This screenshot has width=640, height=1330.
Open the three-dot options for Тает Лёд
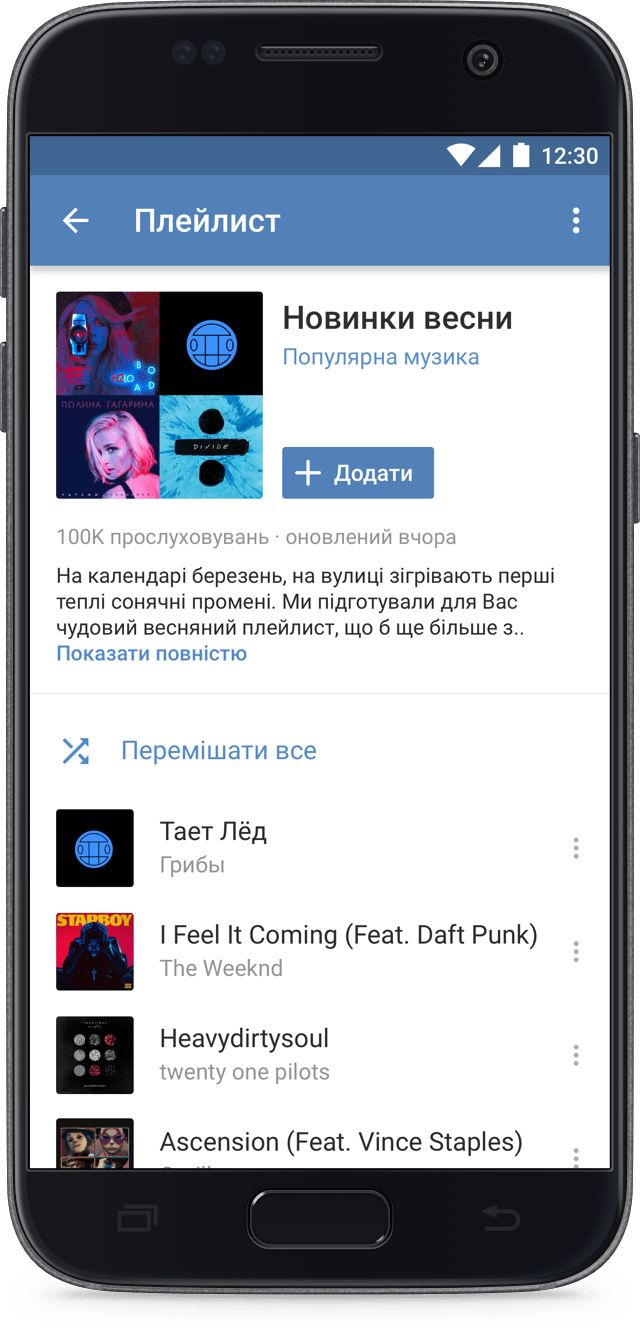[575, 849]
